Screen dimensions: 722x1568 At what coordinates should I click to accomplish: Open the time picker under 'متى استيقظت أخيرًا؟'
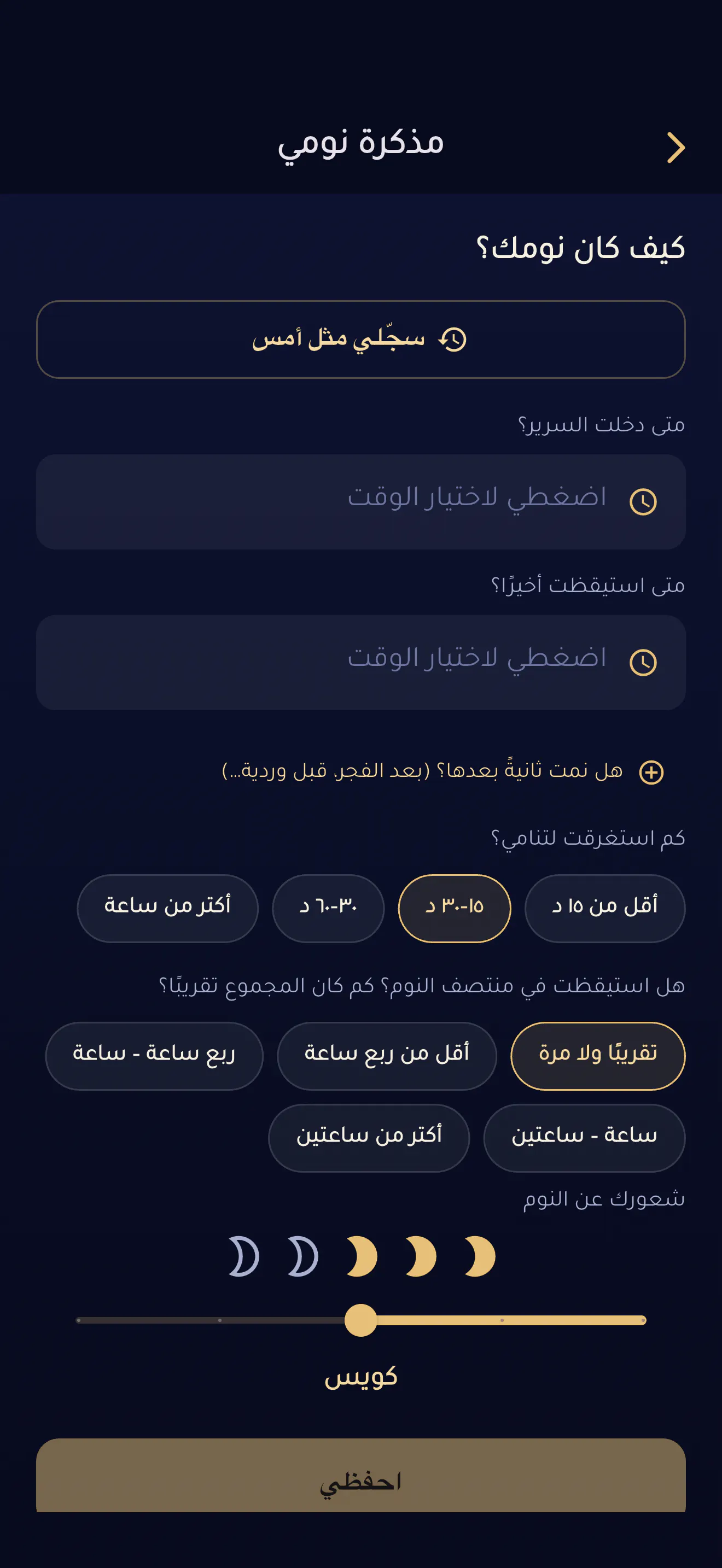point(361,662)
